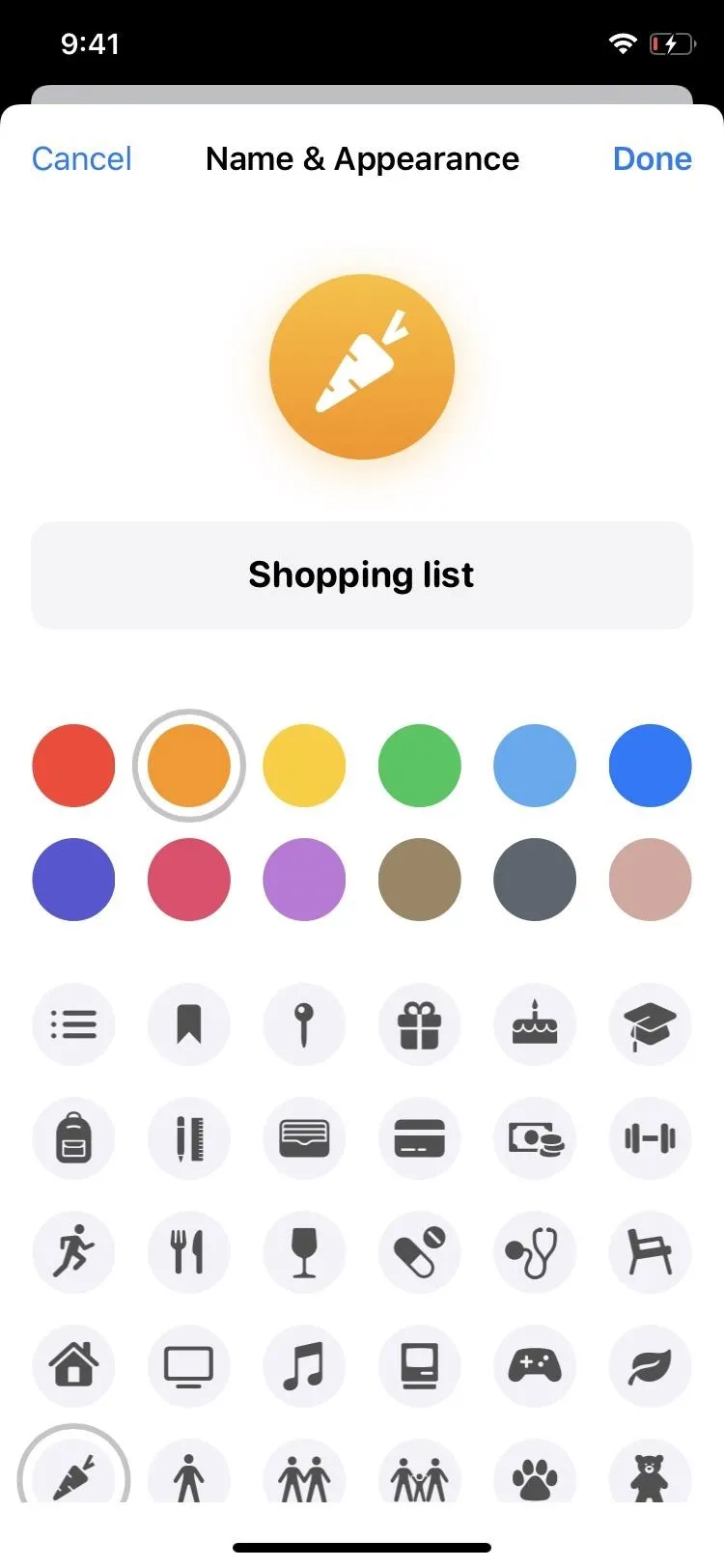This screenshot has width=724, height=1568.
Task: Tap Done to save the list
Action: pyautogui.click(x=652, y=158)
